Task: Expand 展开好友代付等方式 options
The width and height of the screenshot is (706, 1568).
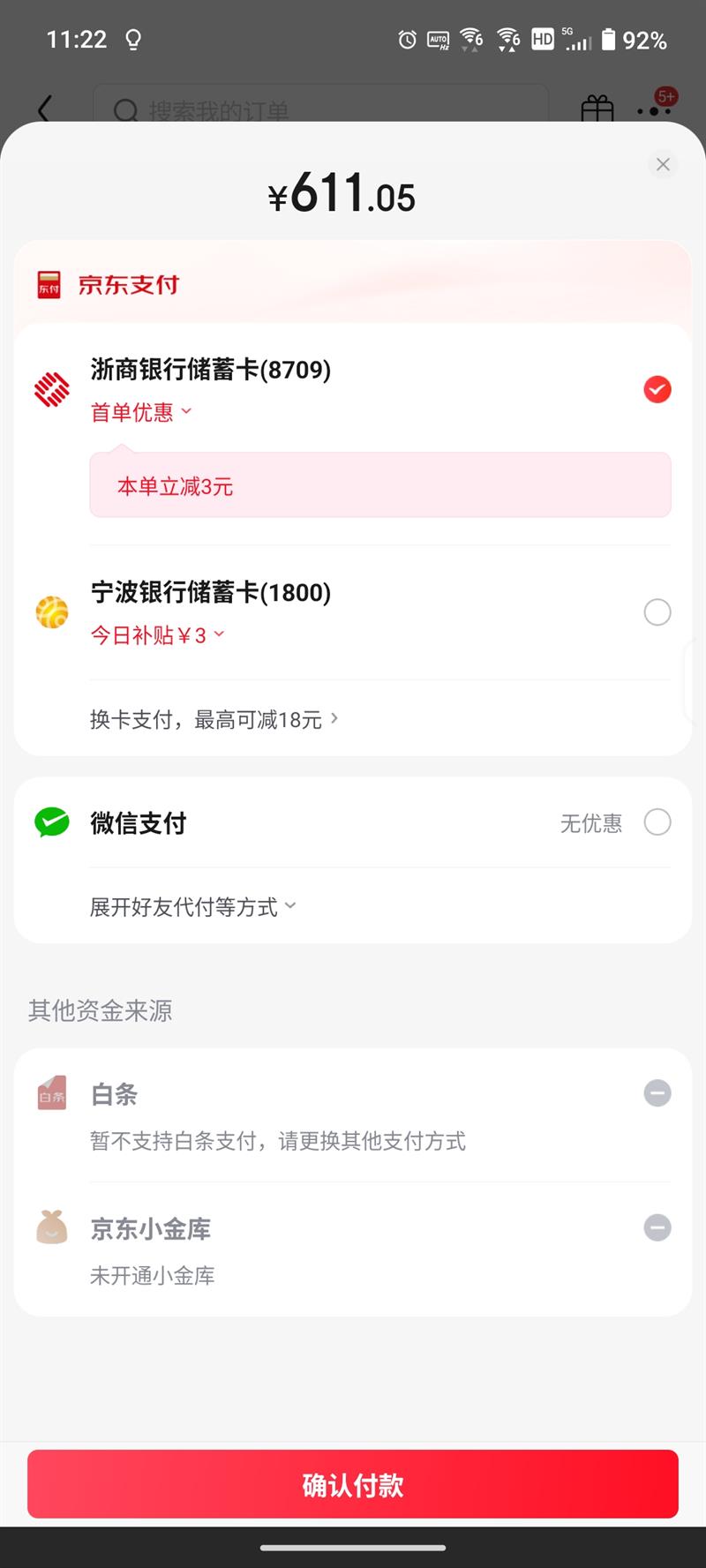Action: [192, 907]
